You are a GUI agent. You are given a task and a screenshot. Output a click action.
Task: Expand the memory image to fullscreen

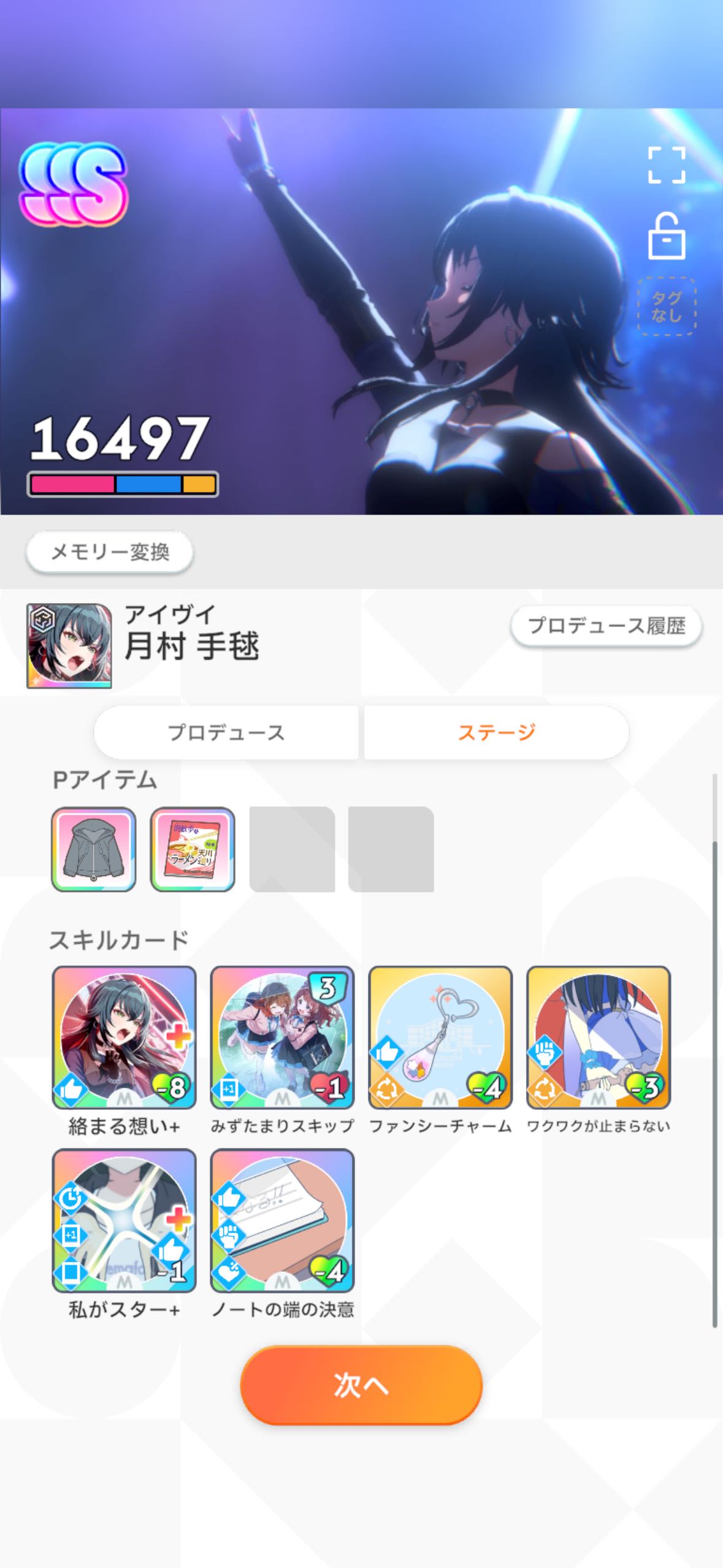667,165
